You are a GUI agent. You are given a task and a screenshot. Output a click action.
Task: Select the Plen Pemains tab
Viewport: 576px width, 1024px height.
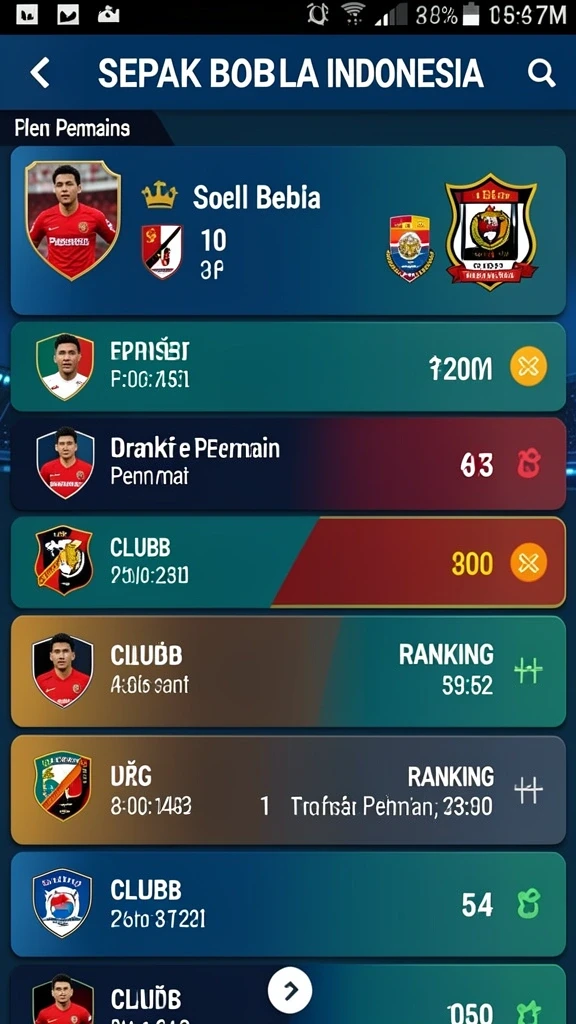tap(72, 128)
